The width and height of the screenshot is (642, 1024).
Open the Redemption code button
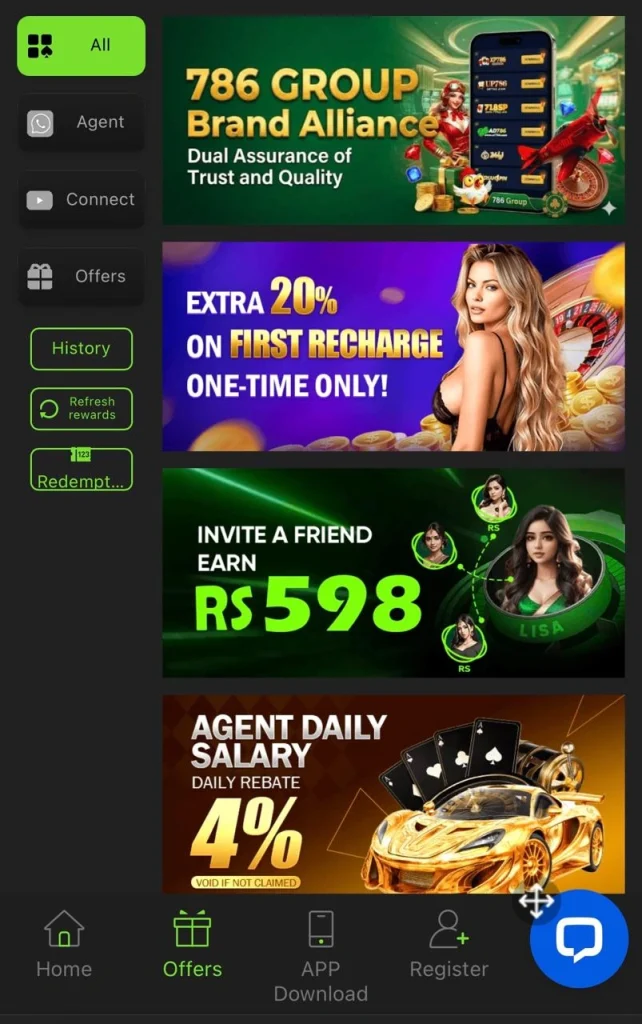81,470
